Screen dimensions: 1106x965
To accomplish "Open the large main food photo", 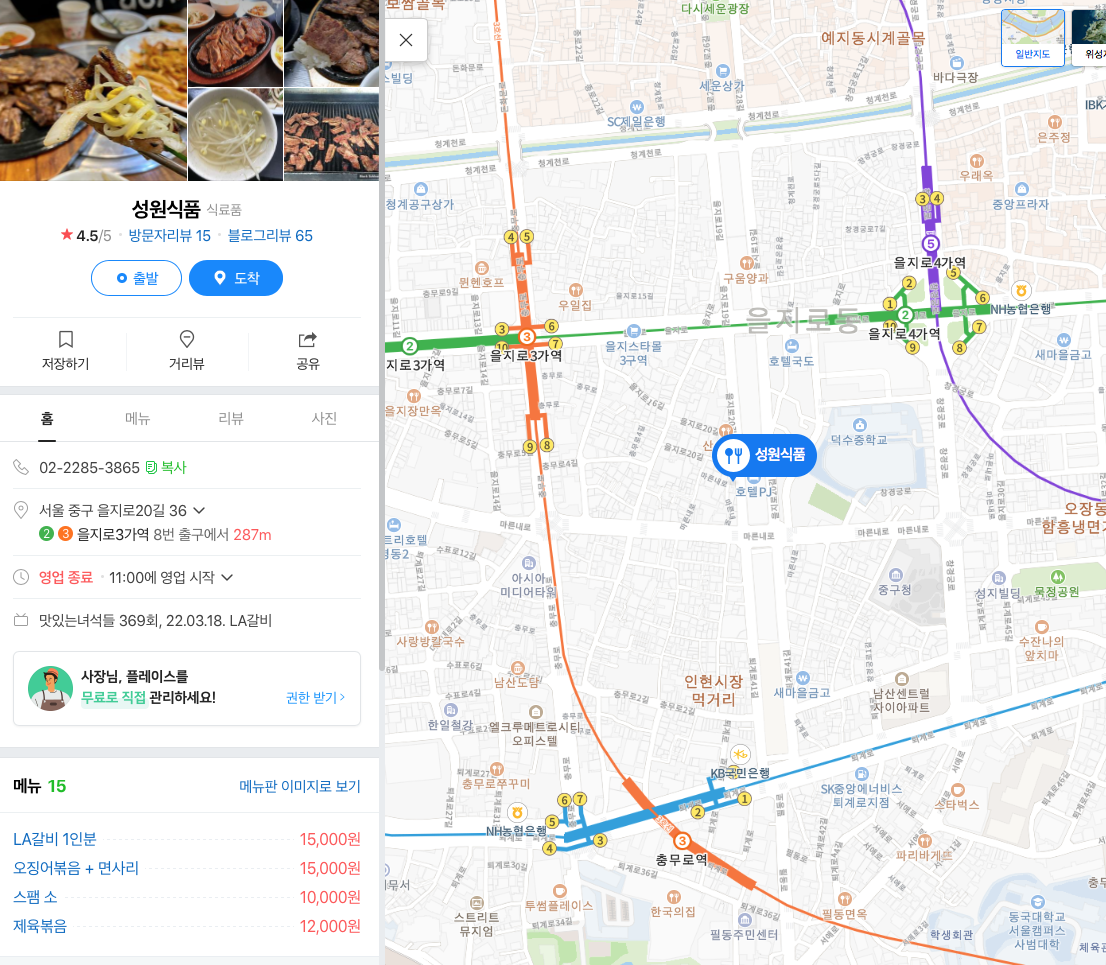I will [x=92, y=90].
